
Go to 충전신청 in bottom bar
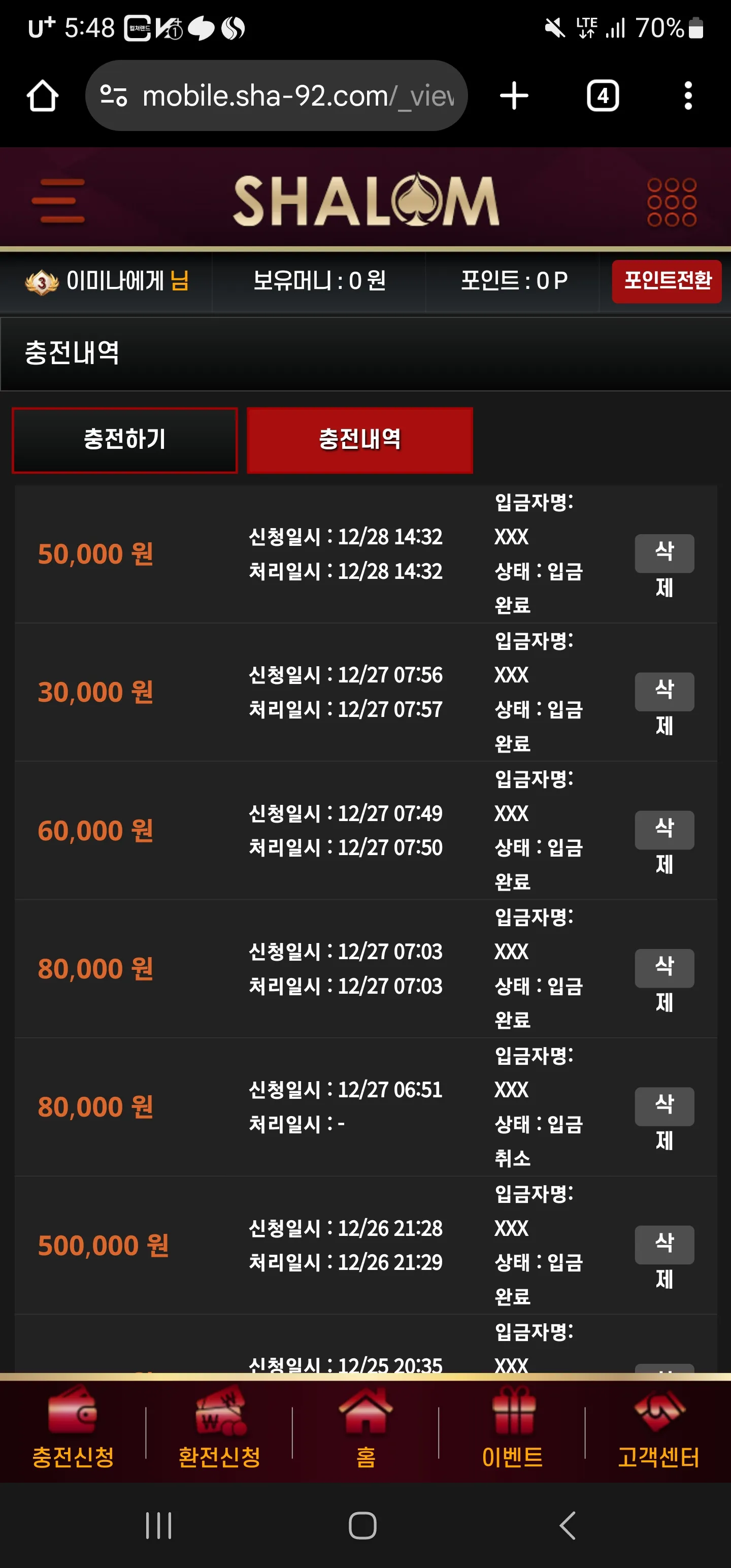click(73, 1428)
